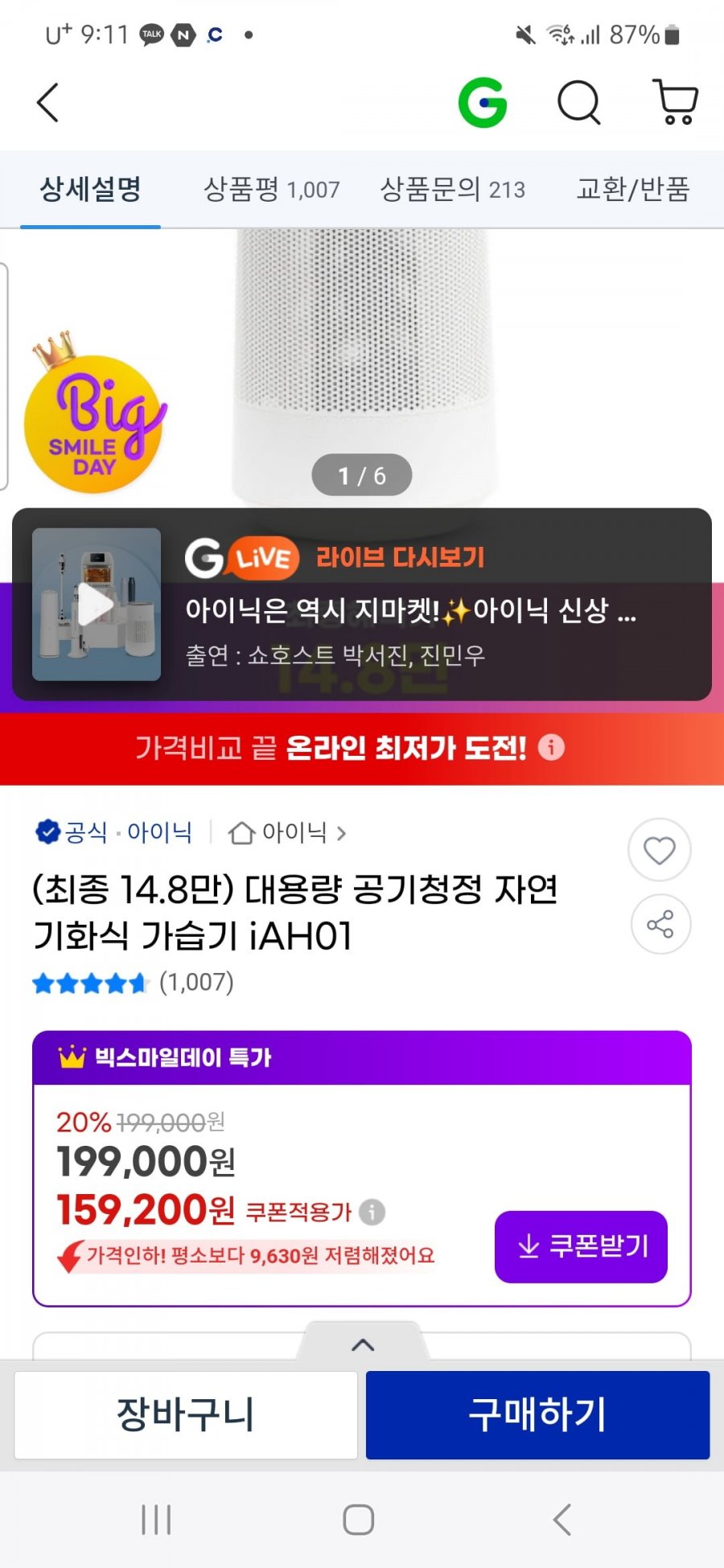724x1568 pixels.
Task: Open the 쿠폰적용가 info icon
Action: pyautogui.click(x=372, y=1212)
